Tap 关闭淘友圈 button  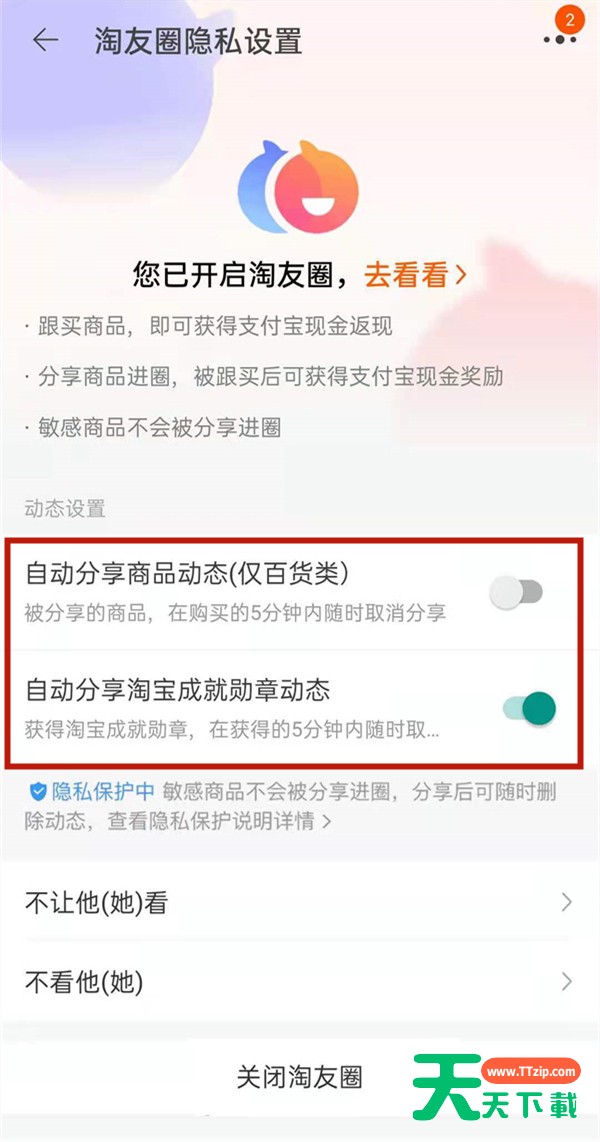(x=300, y=1076)
